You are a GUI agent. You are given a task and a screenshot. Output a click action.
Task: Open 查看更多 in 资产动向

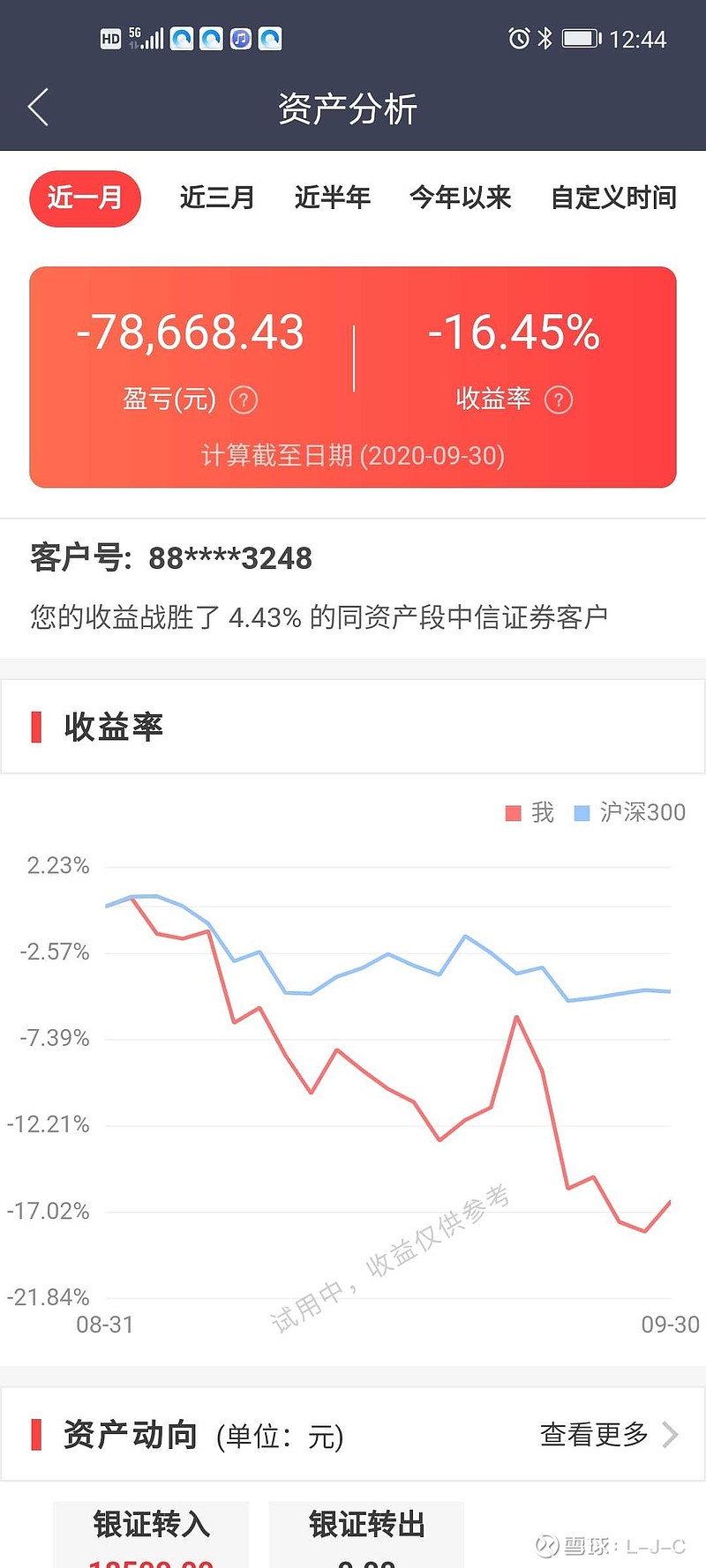(608, 1435)
